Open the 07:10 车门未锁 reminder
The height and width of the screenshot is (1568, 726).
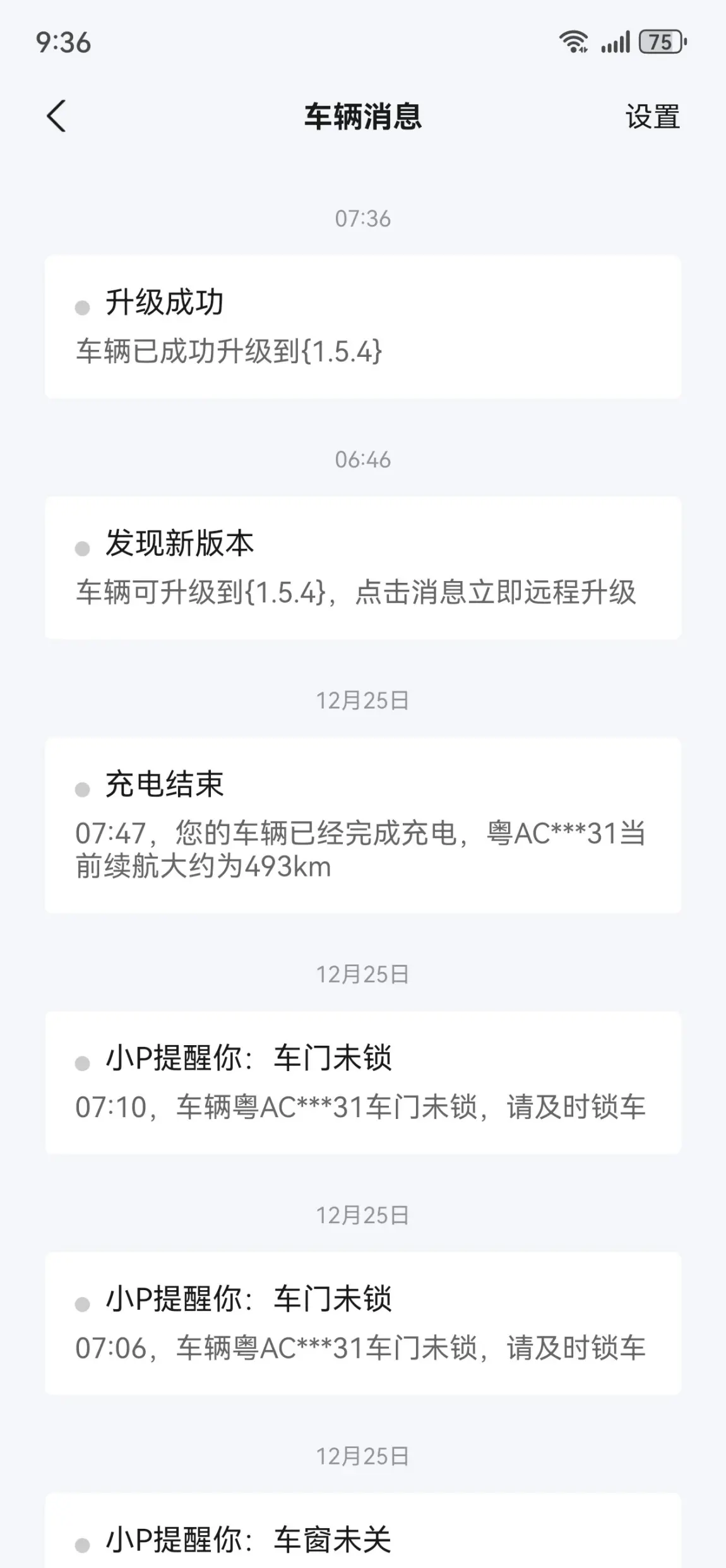[x=362, y=1083]
